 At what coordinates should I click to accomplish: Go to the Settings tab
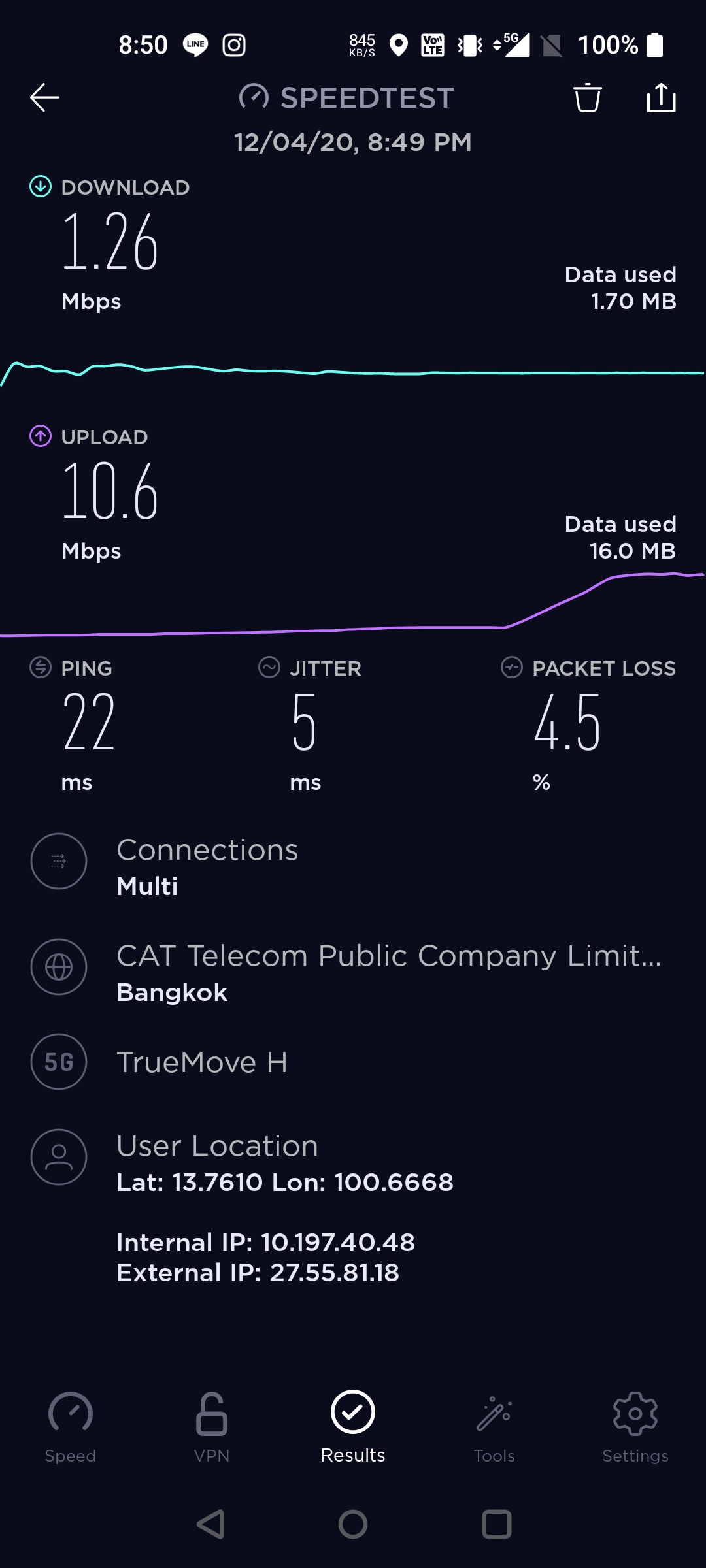[x=635, y=1427]
